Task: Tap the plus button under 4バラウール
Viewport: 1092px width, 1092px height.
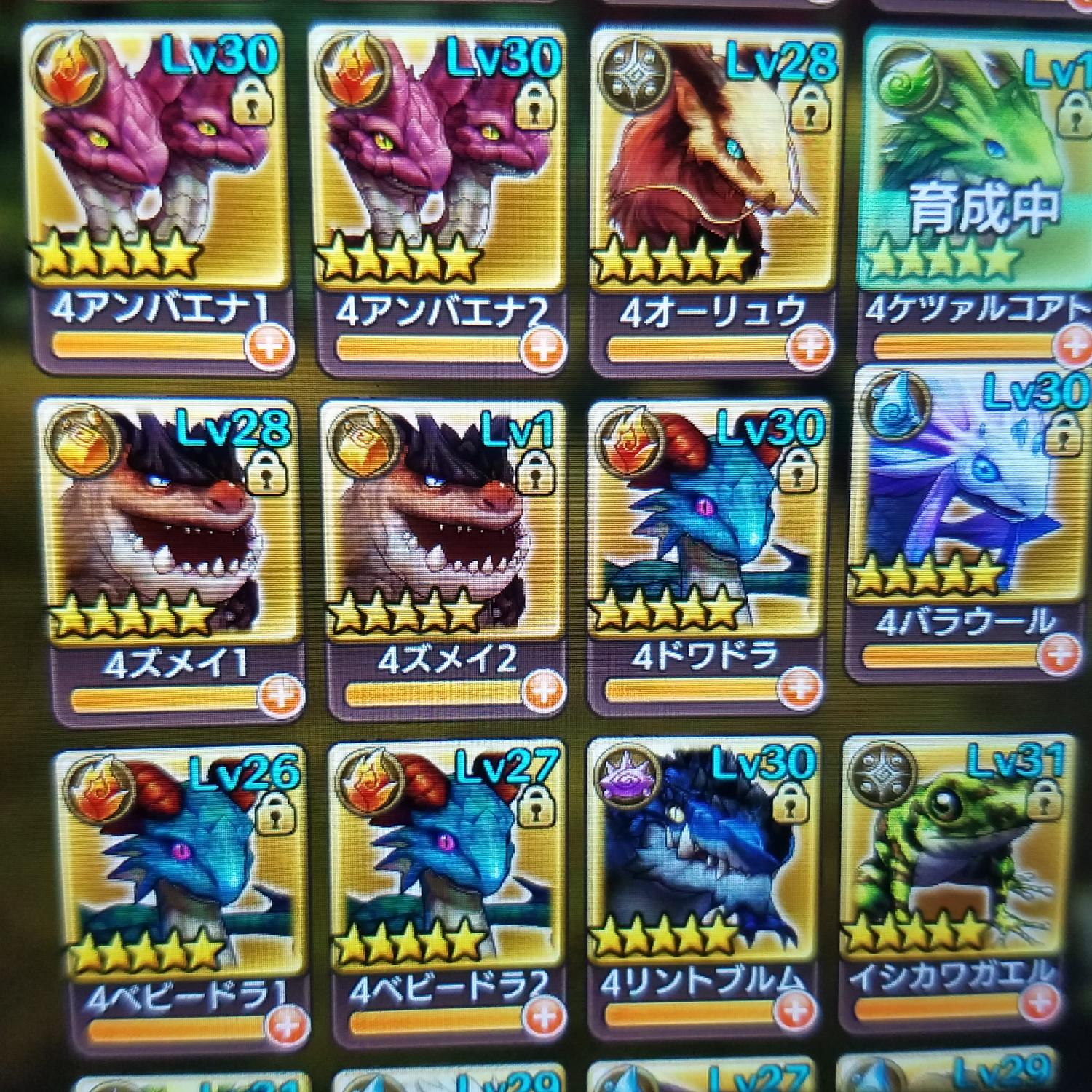Action: (1059, 654)
